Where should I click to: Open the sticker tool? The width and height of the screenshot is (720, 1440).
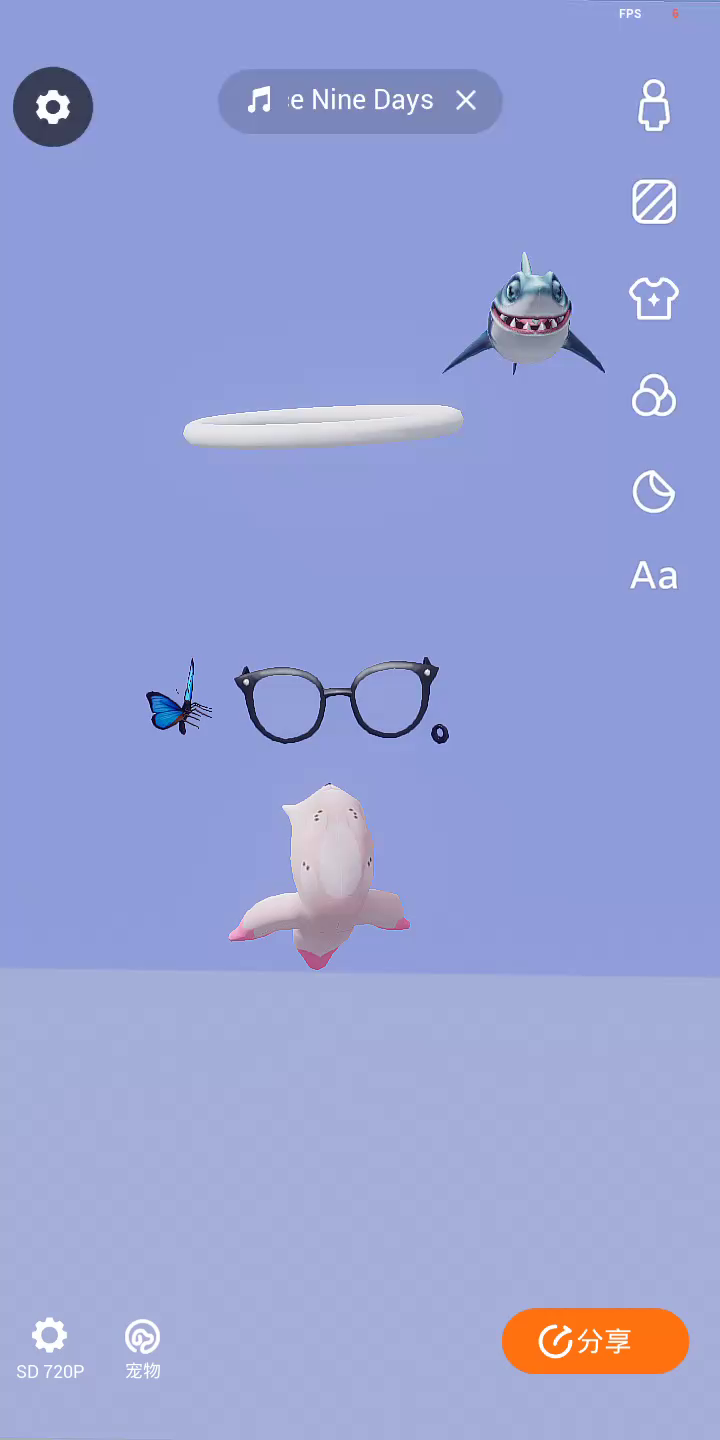tap(654, 492)
